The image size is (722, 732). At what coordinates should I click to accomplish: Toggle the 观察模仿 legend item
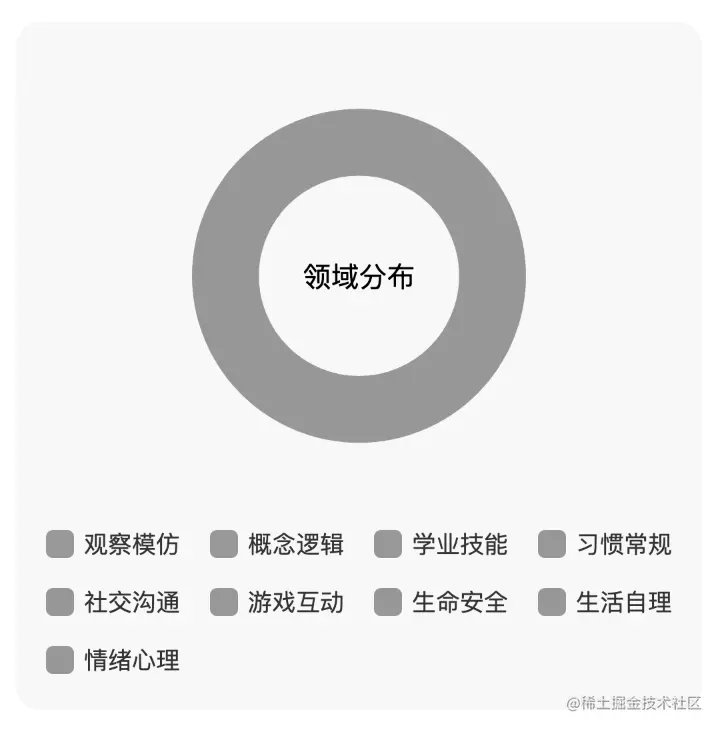[112, 545]
